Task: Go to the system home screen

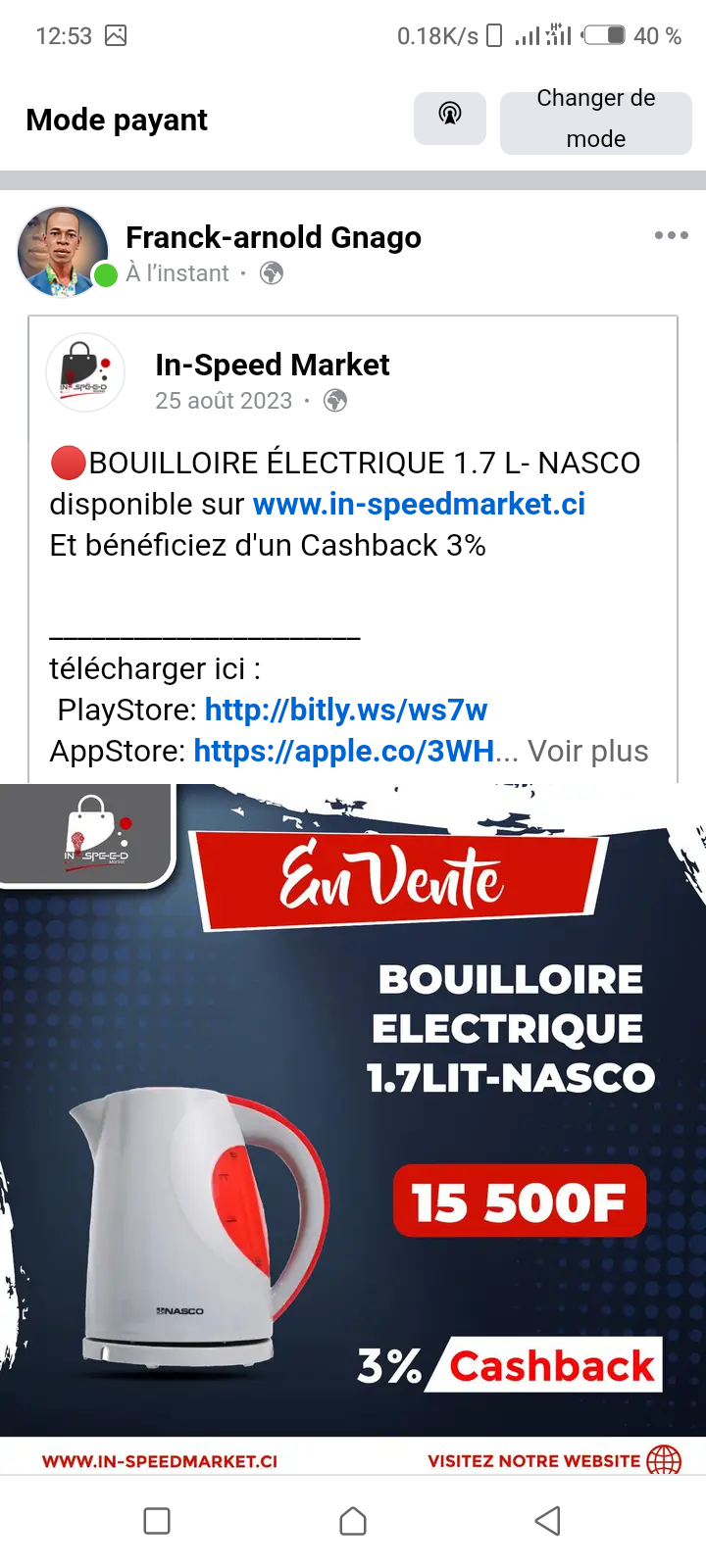Action: coord(353,1521)
